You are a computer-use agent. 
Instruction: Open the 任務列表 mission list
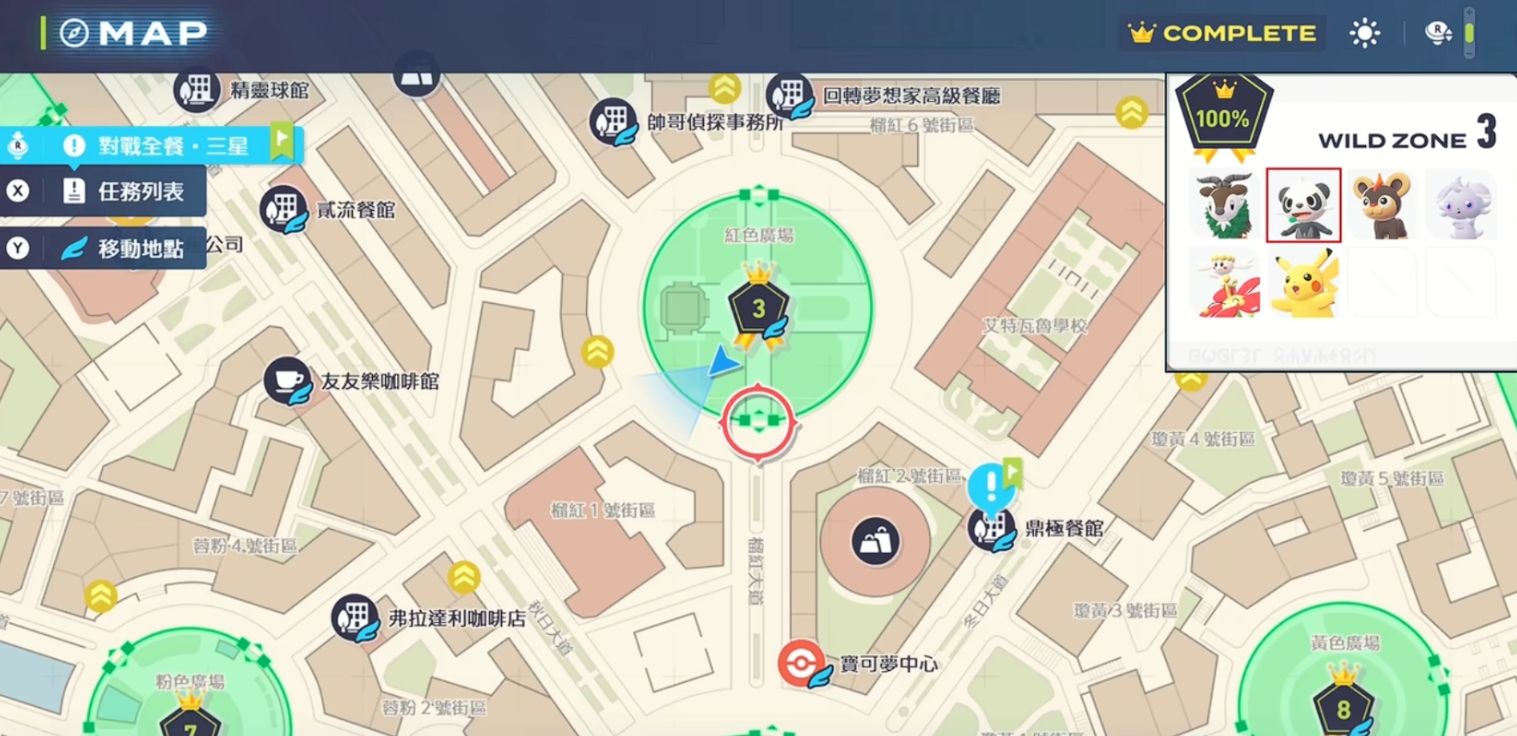click(x=120, y=191)
